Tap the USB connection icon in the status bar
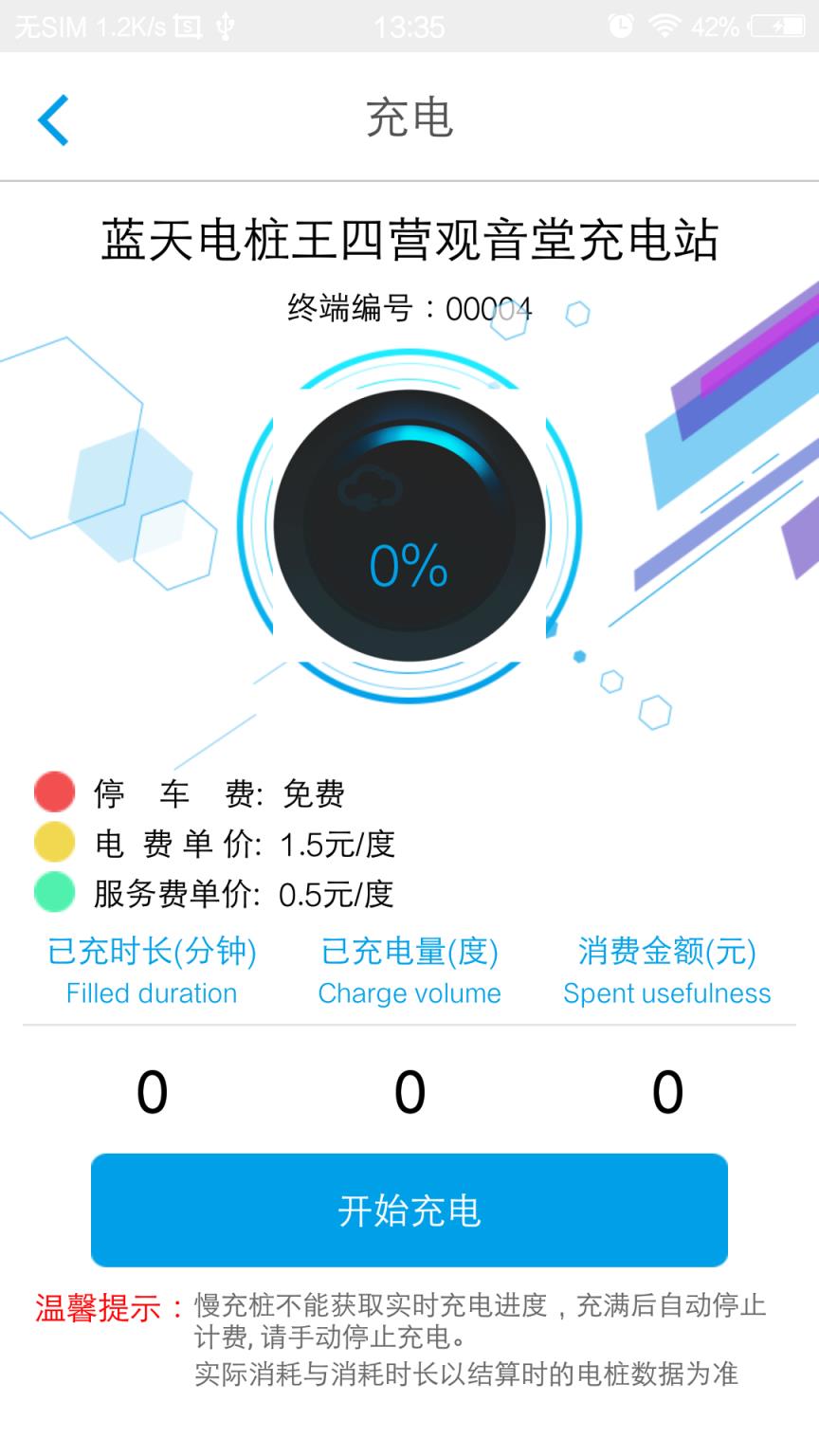This screenshot has height=1456, width=819. pyautogui.click(x=225, y=26)
